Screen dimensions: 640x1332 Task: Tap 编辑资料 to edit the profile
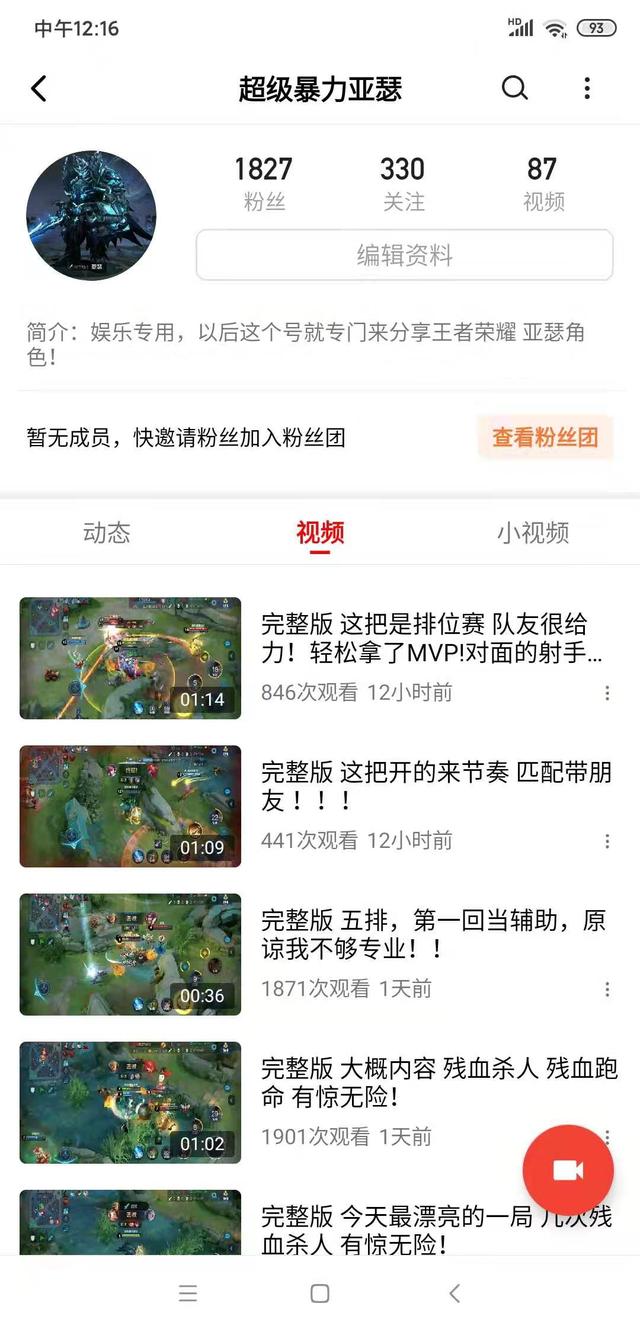point(404,256)
